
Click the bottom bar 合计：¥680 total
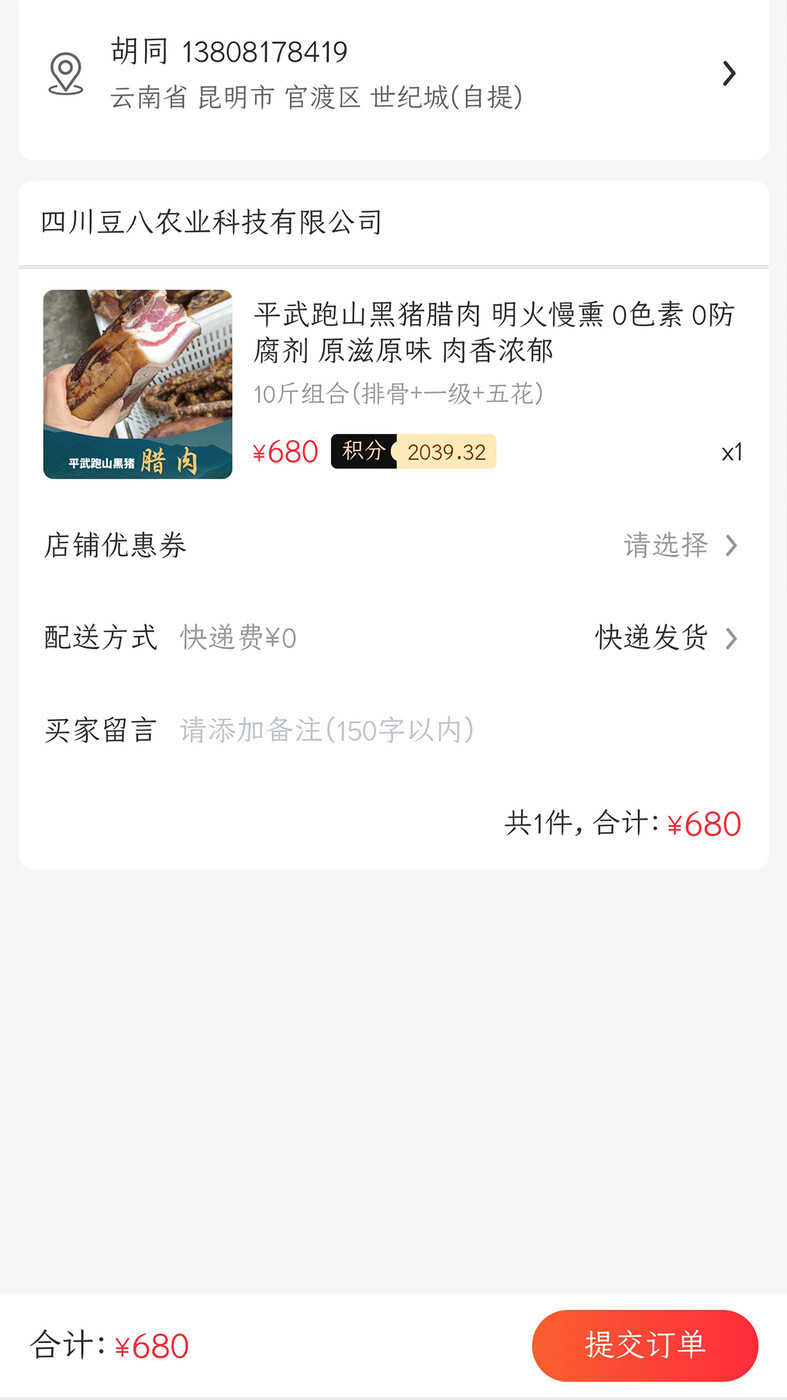point(110,1345)
